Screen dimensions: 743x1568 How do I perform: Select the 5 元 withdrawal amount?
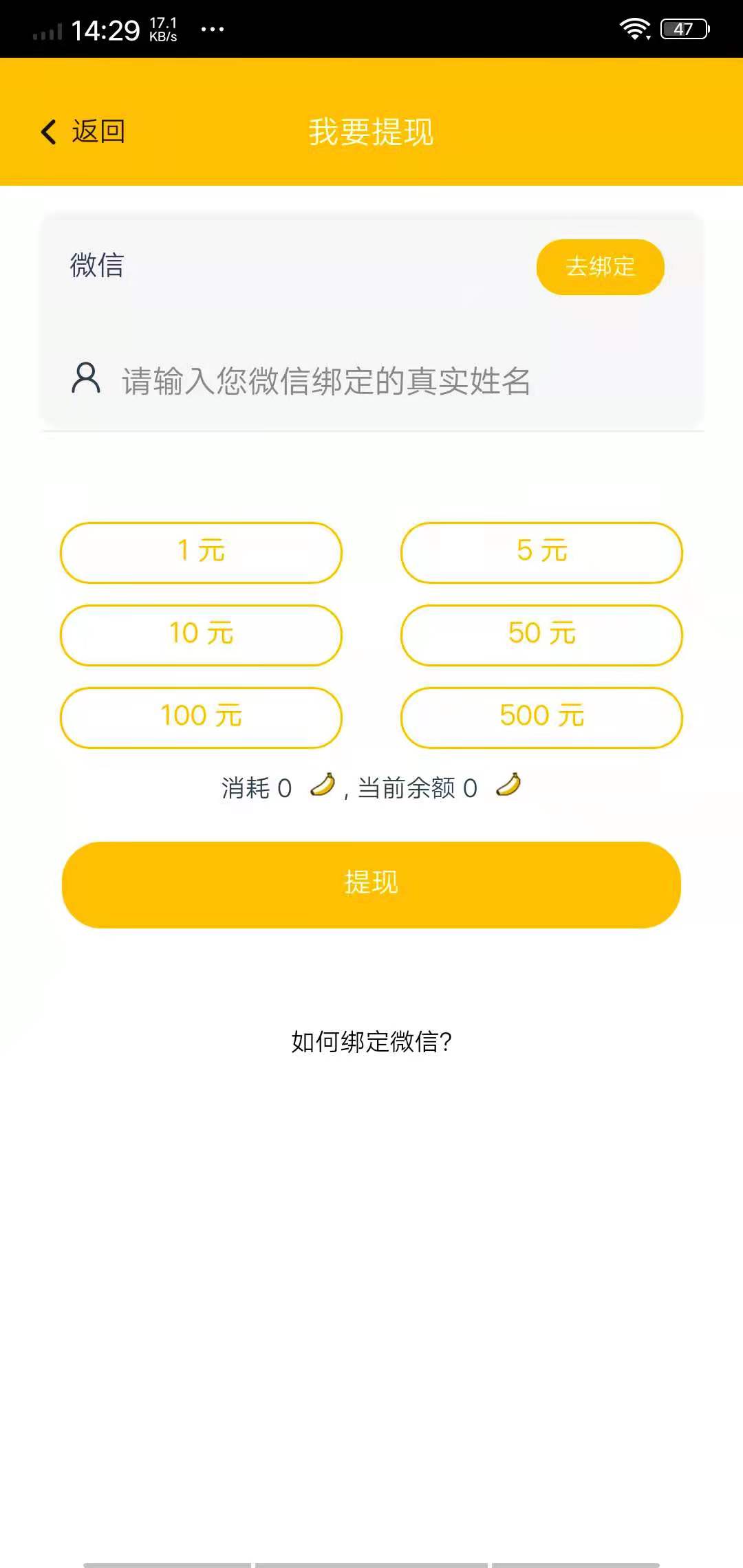(x=542, y=552)
